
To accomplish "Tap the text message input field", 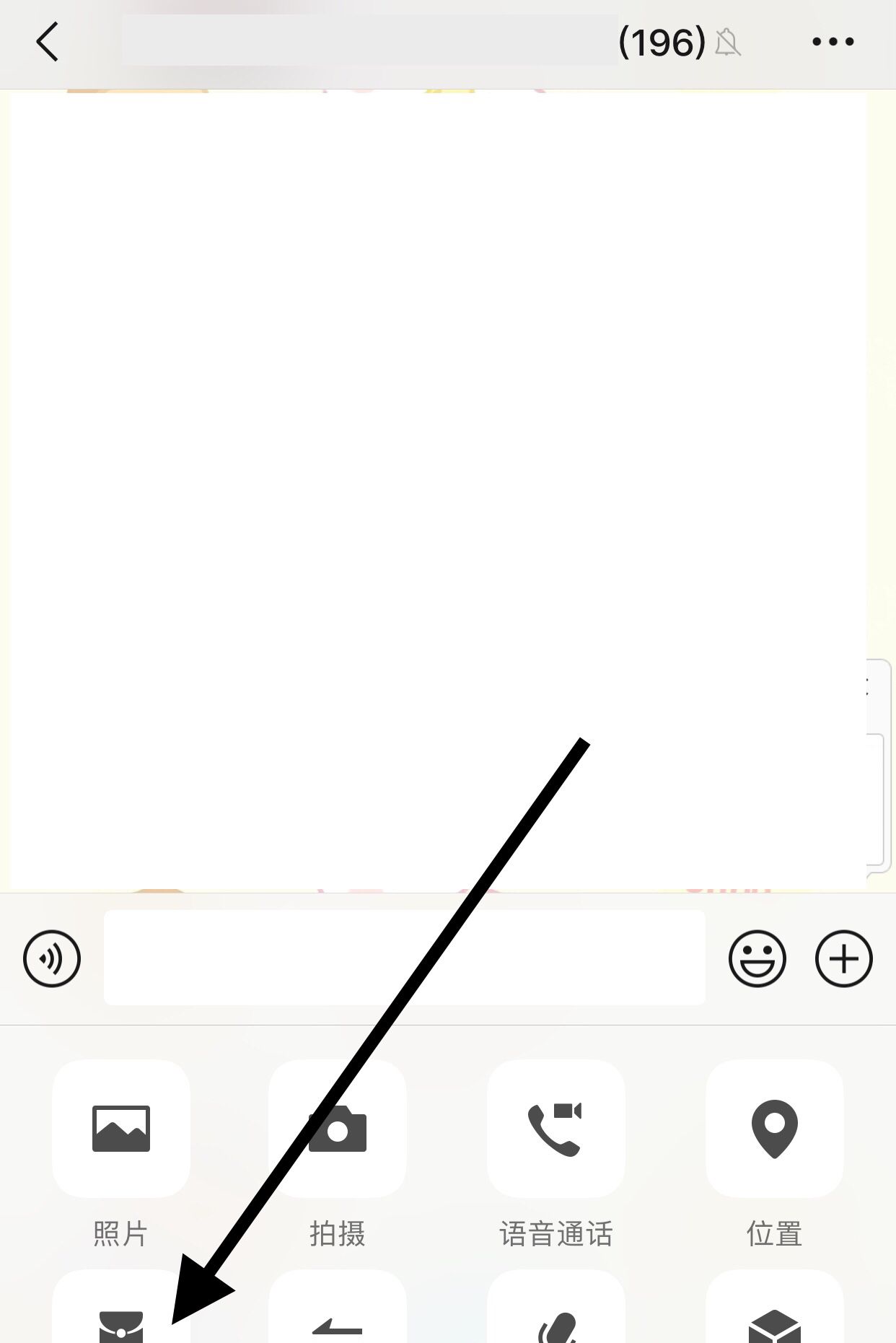I will coord(404,958).
